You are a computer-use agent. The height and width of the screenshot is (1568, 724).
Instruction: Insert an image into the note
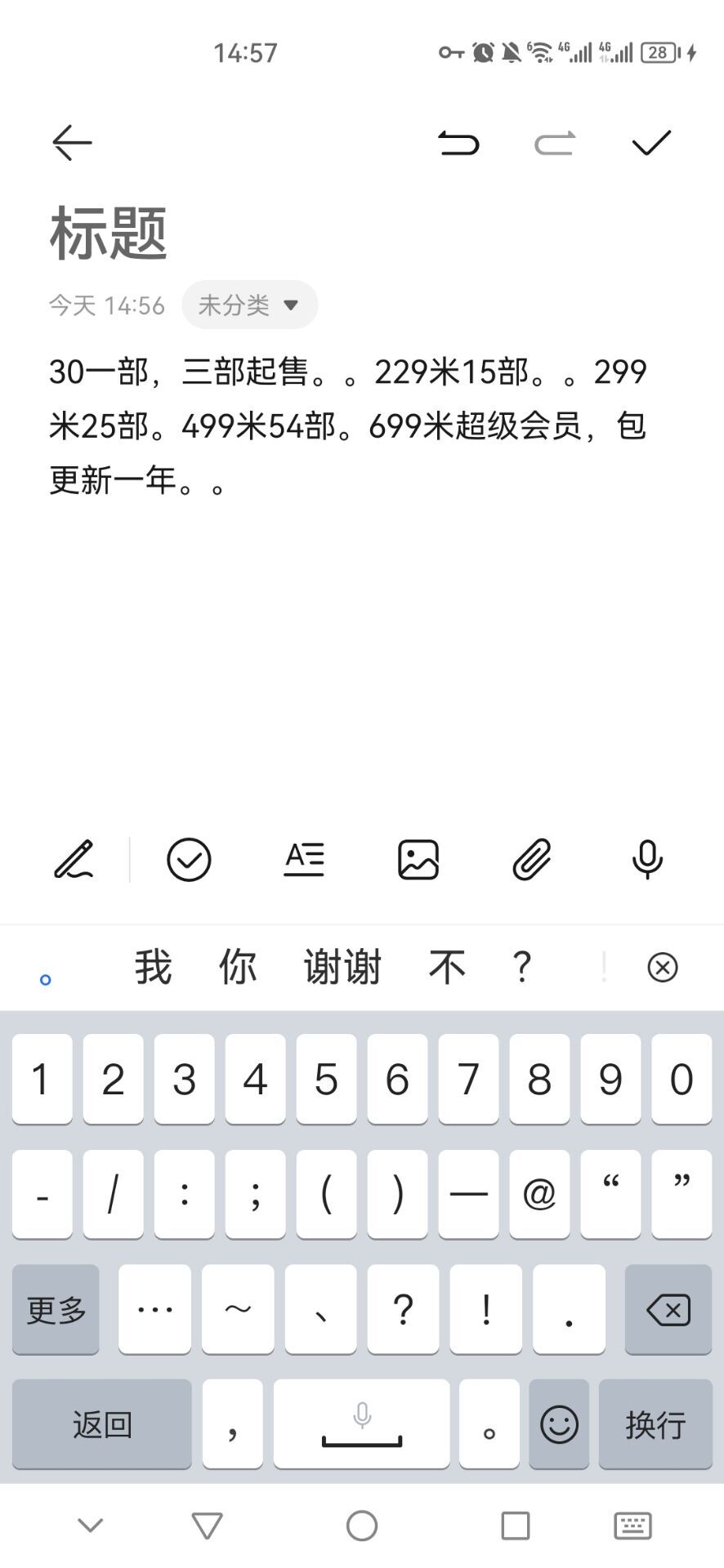418,860
